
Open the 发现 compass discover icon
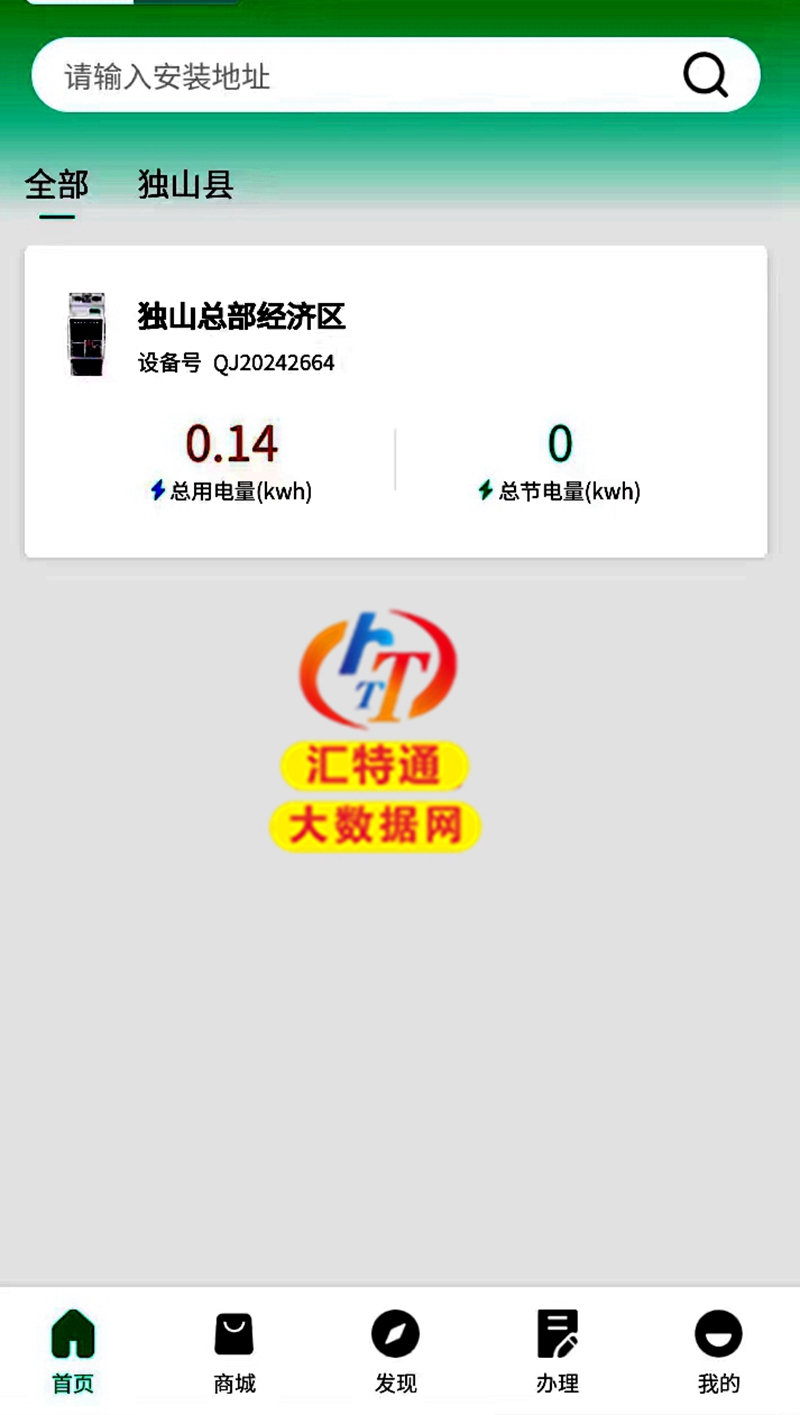point(396,1334)
